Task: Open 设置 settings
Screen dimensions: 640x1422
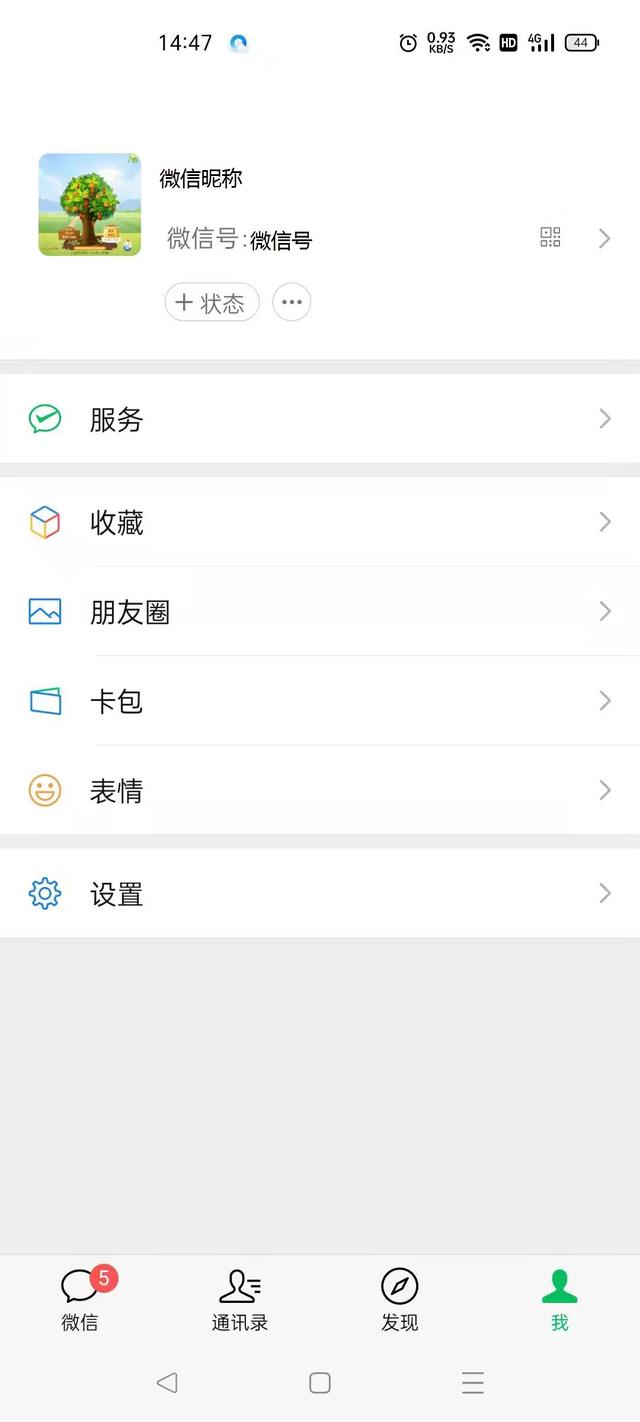Action: pyautogui.click(x=320, y=893)
